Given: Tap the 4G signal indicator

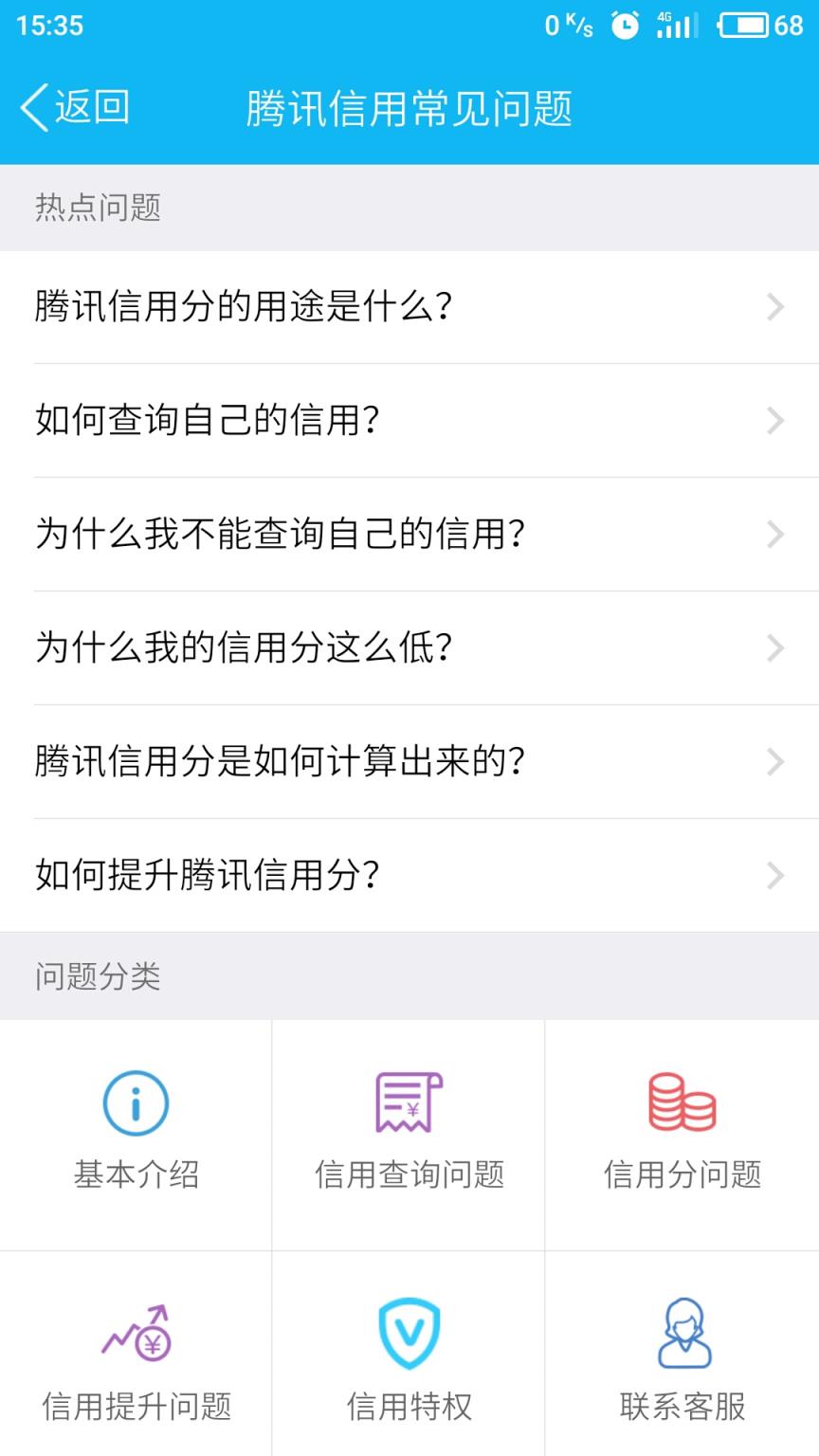Looking at the screenshot, I should coord(674,26).
